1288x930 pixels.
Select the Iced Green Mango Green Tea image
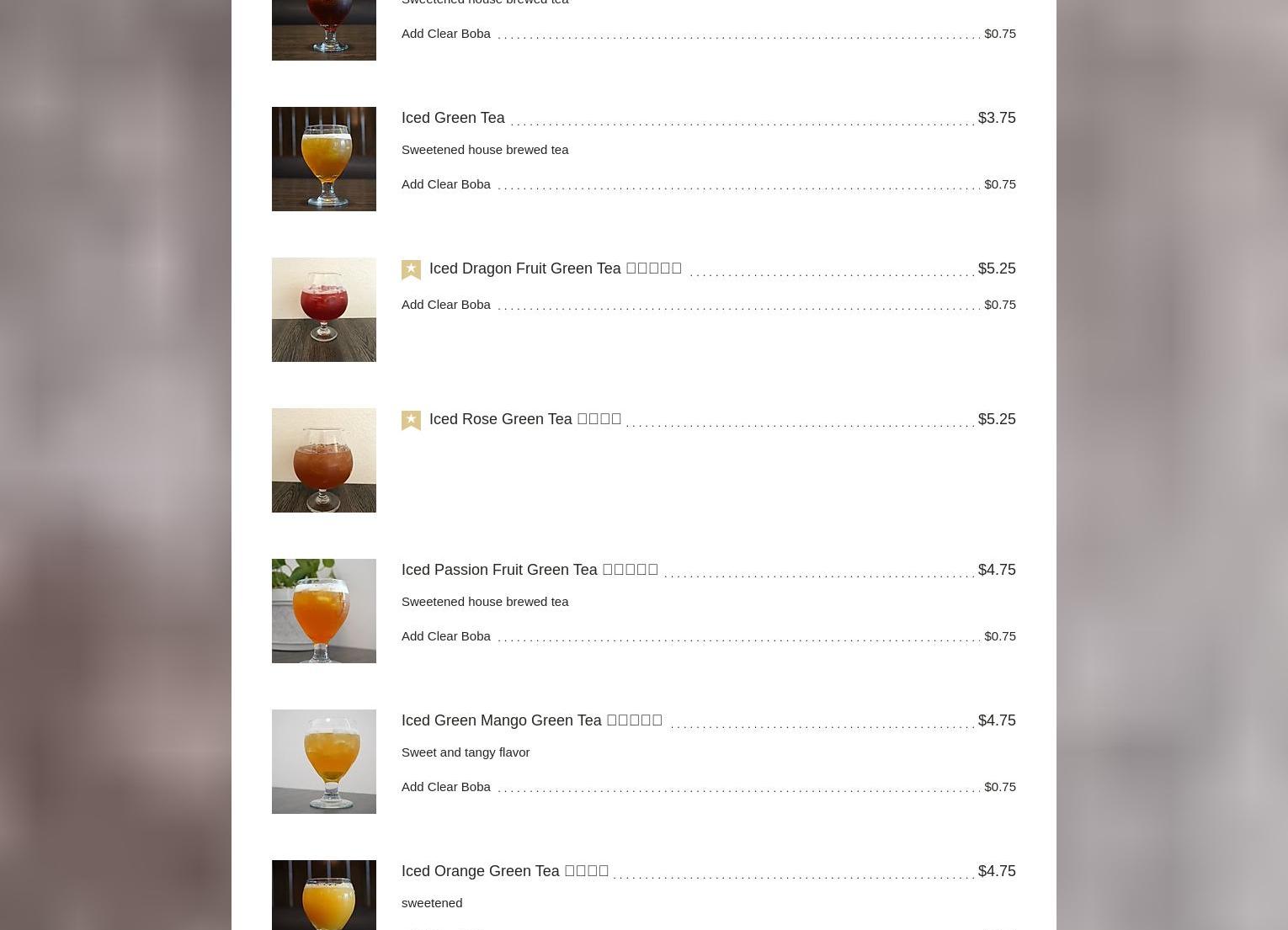[323, 761]
